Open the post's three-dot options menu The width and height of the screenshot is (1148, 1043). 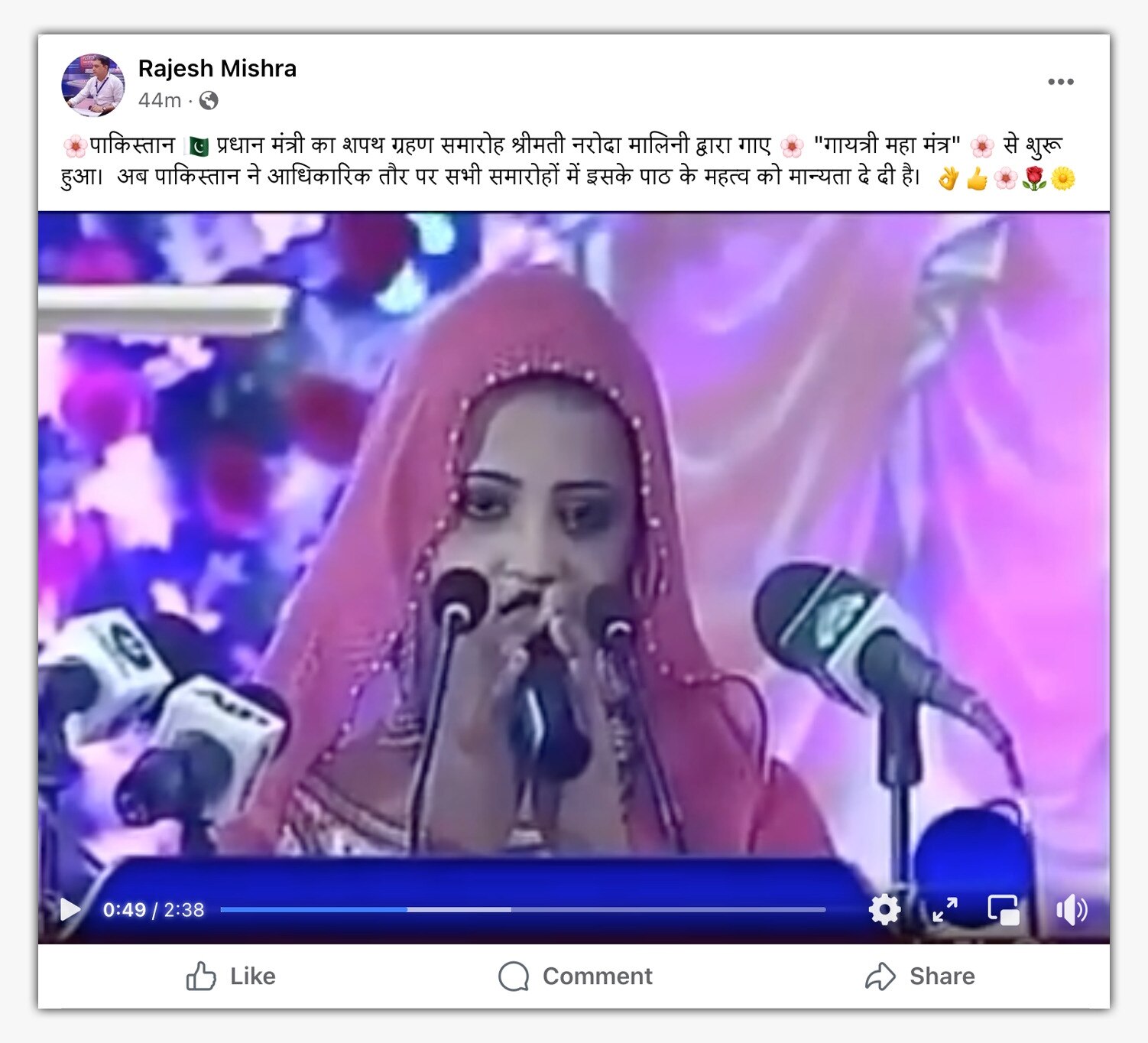[1060, 82]
